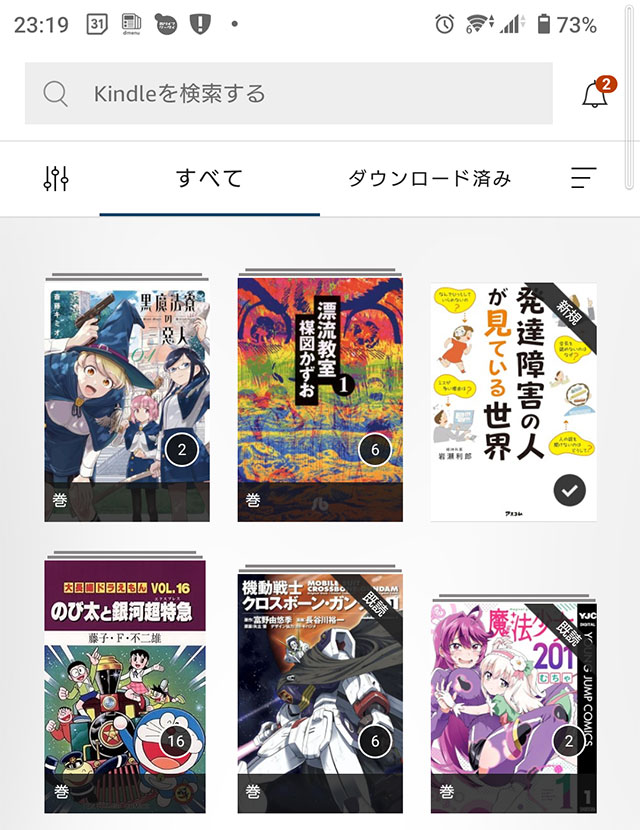640x830 pixels.
Task: Switch to the ダウンロード済み tab
Action: (x=430, y=179)
